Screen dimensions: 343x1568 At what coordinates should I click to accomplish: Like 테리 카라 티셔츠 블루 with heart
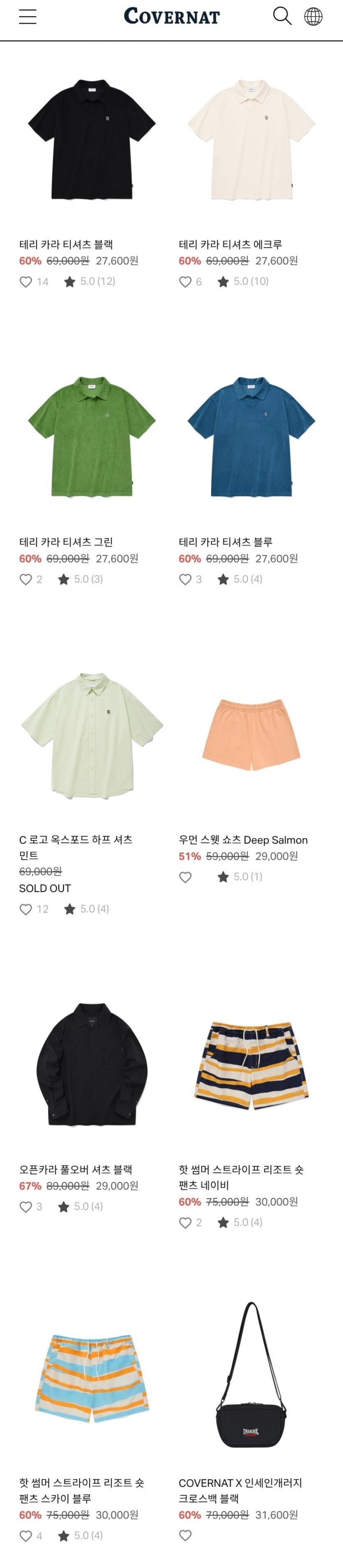(x=185, y=580)
